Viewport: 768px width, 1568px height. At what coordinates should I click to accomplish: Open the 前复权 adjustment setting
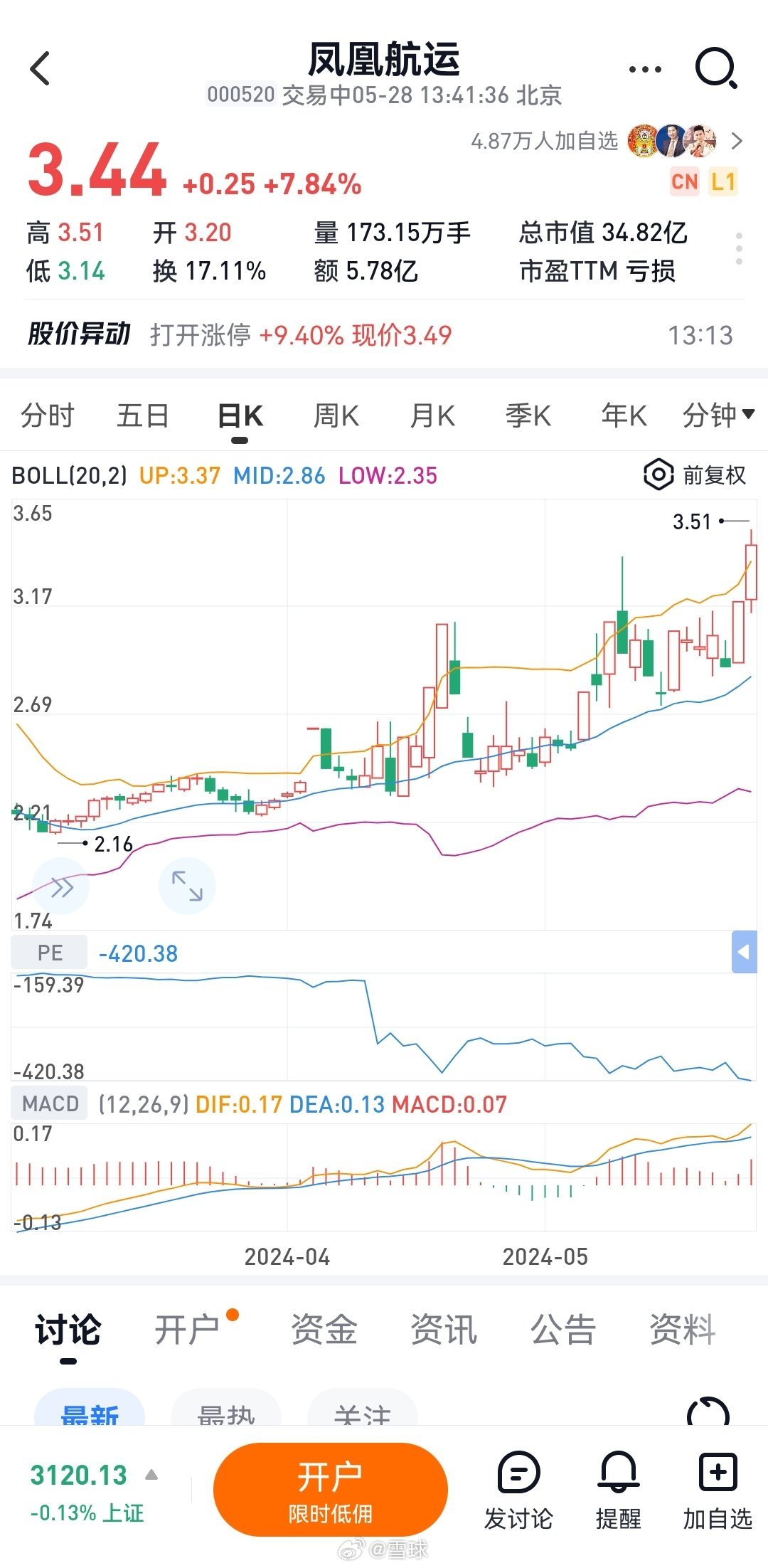pos(695,475)
